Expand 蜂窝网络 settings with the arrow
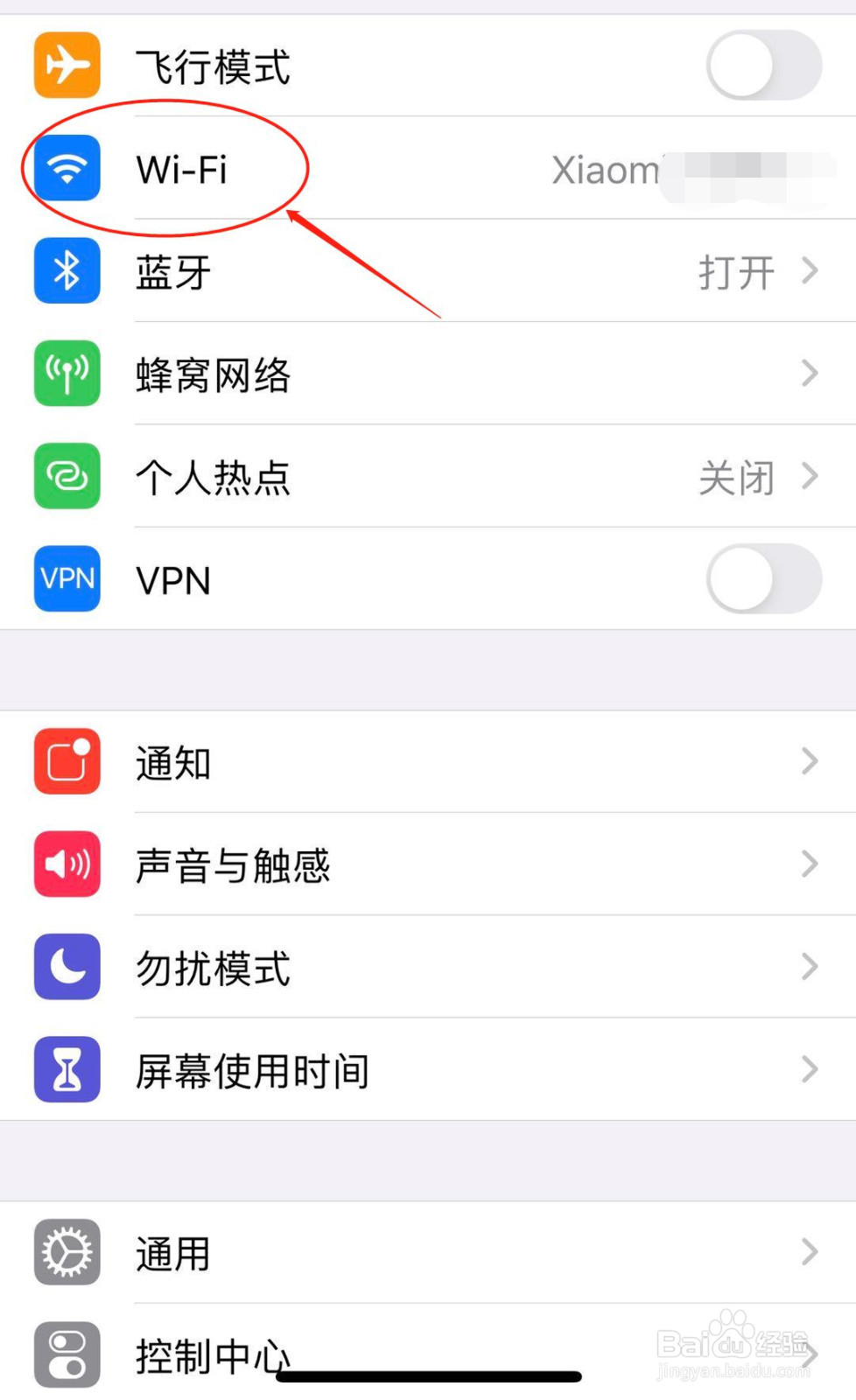 [x=807, y=374]
